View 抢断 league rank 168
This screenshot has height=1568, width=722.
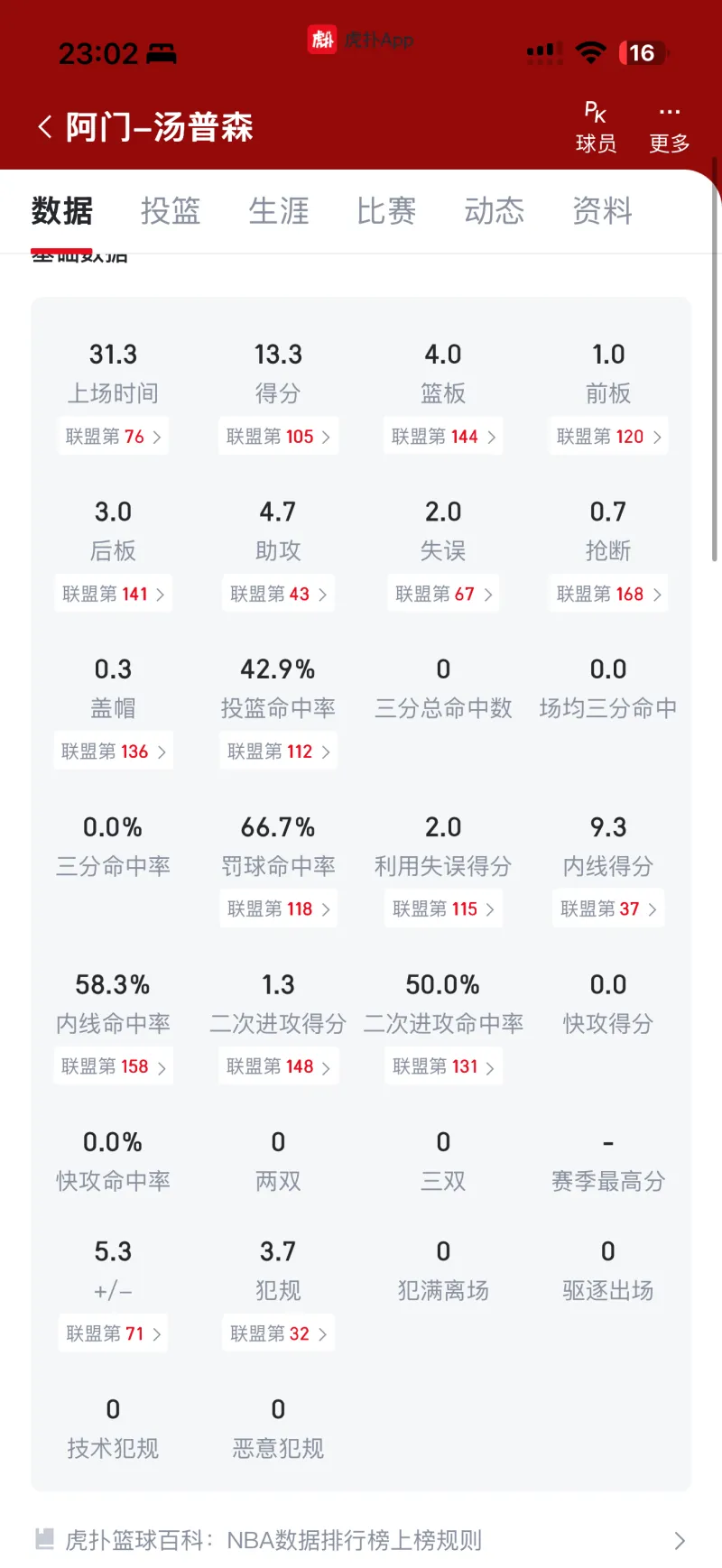tap(608, 594)
